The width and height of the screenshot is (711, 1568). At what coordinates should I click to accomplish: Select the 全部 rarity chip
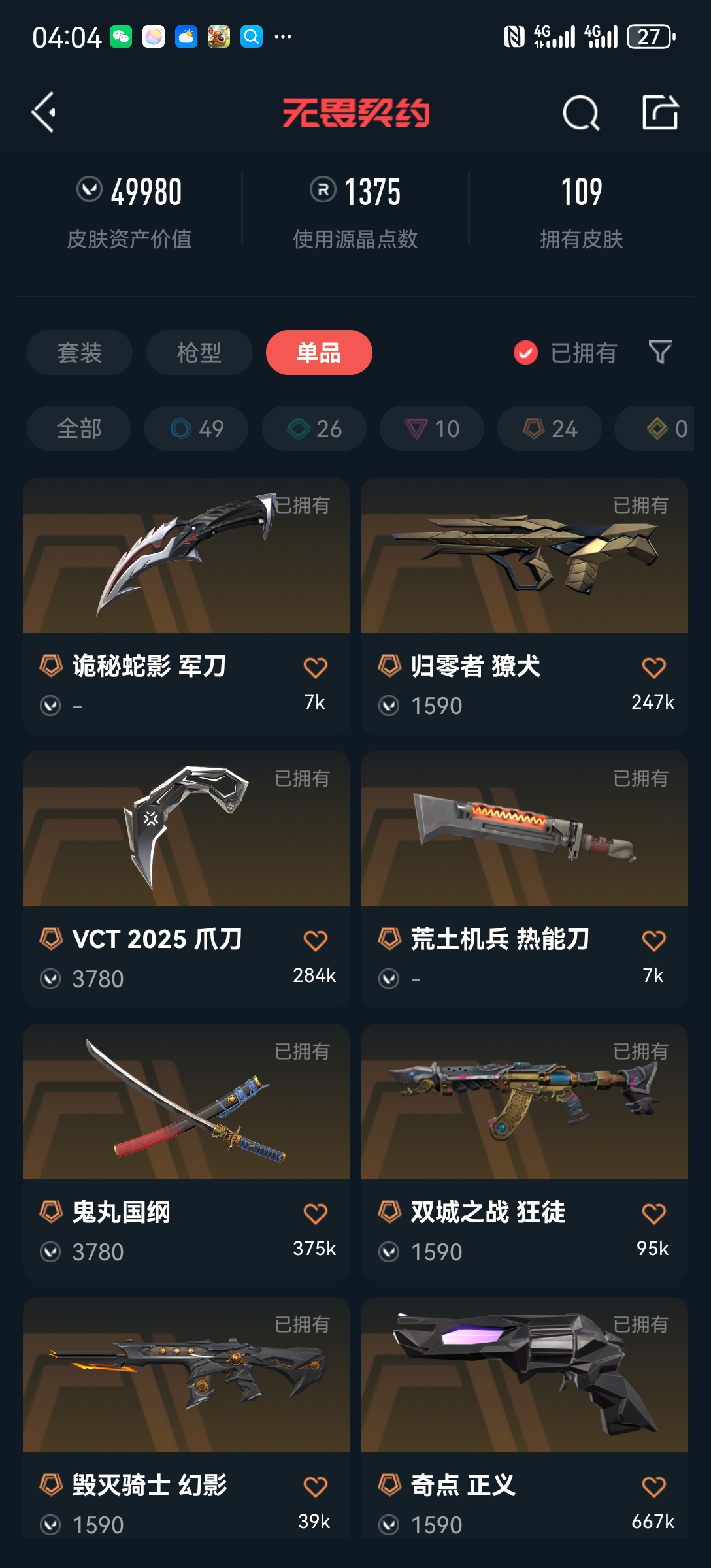coord(79,429)
